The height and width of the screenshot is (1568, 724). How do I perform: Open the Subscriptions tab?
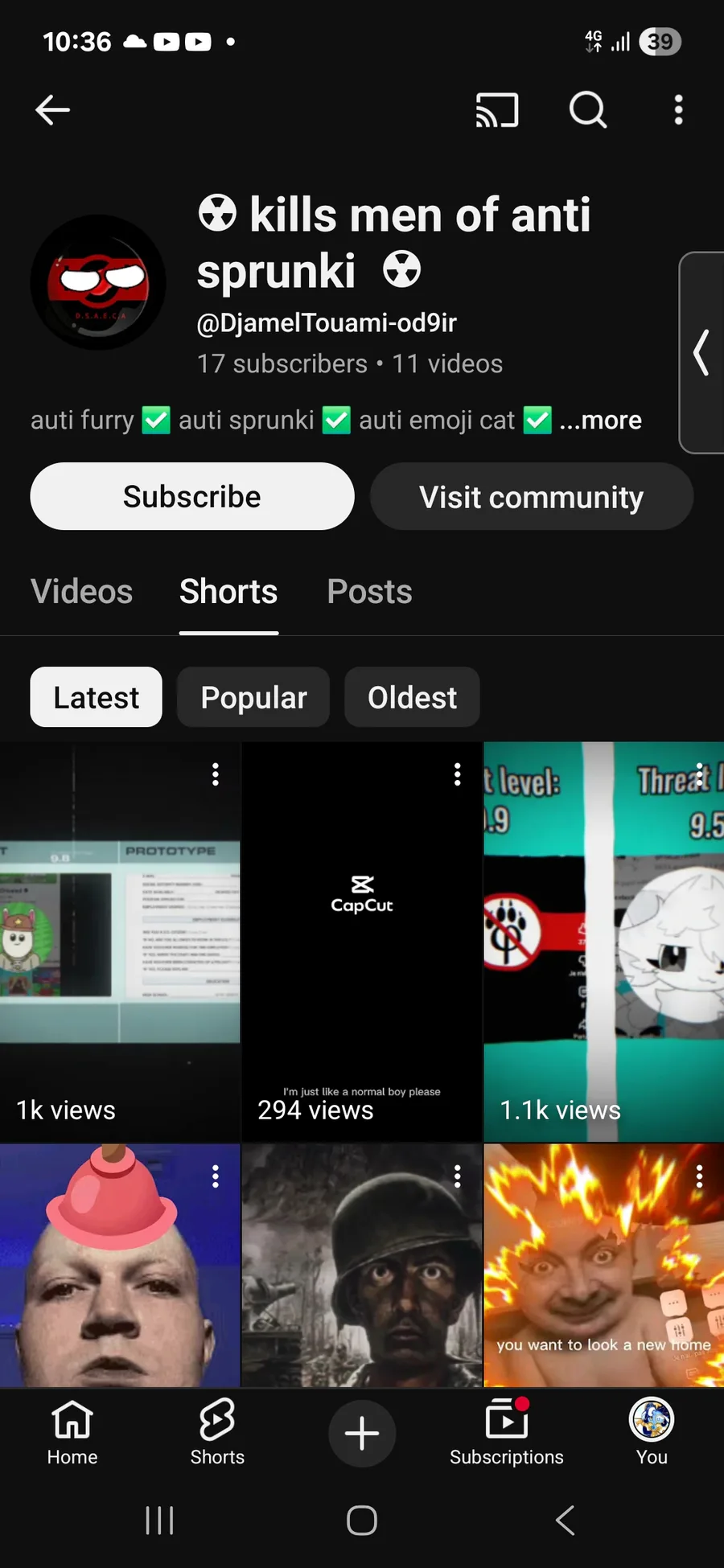point(507,1433)
